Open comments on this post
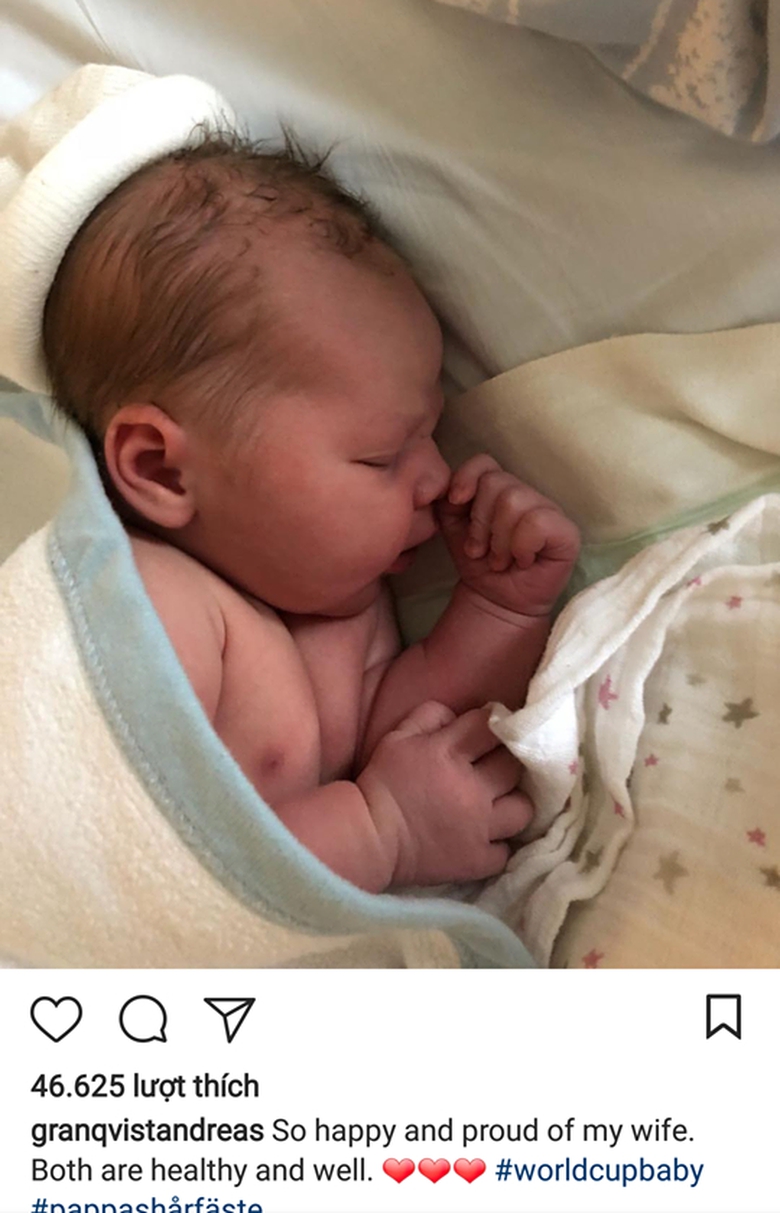The image size is (780, 1213). (143, 1019)
